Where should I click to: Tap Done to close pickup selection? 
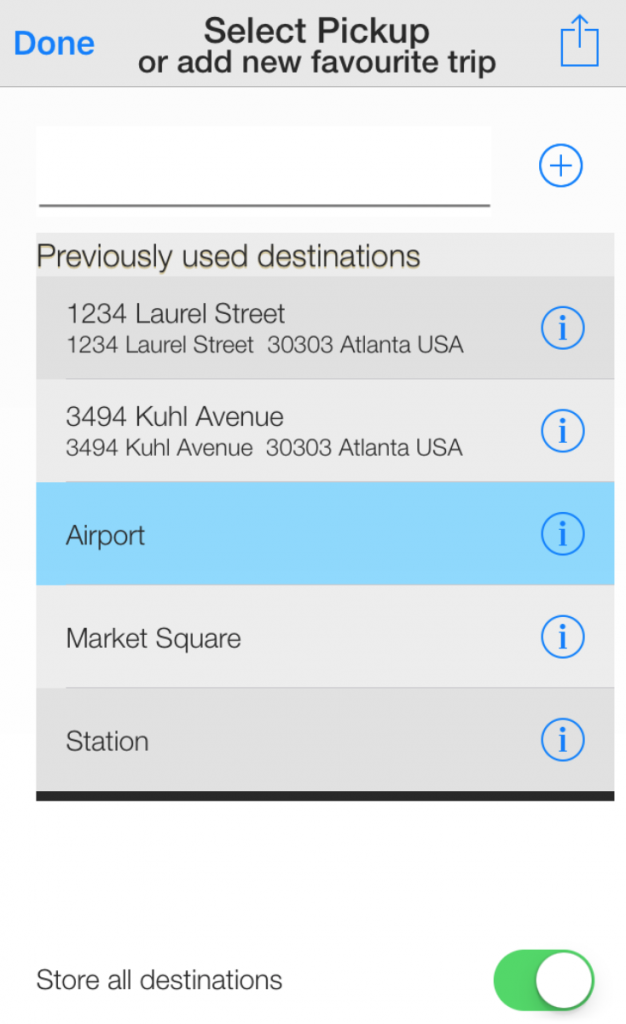pyautogui.click(x=54, y=44)
